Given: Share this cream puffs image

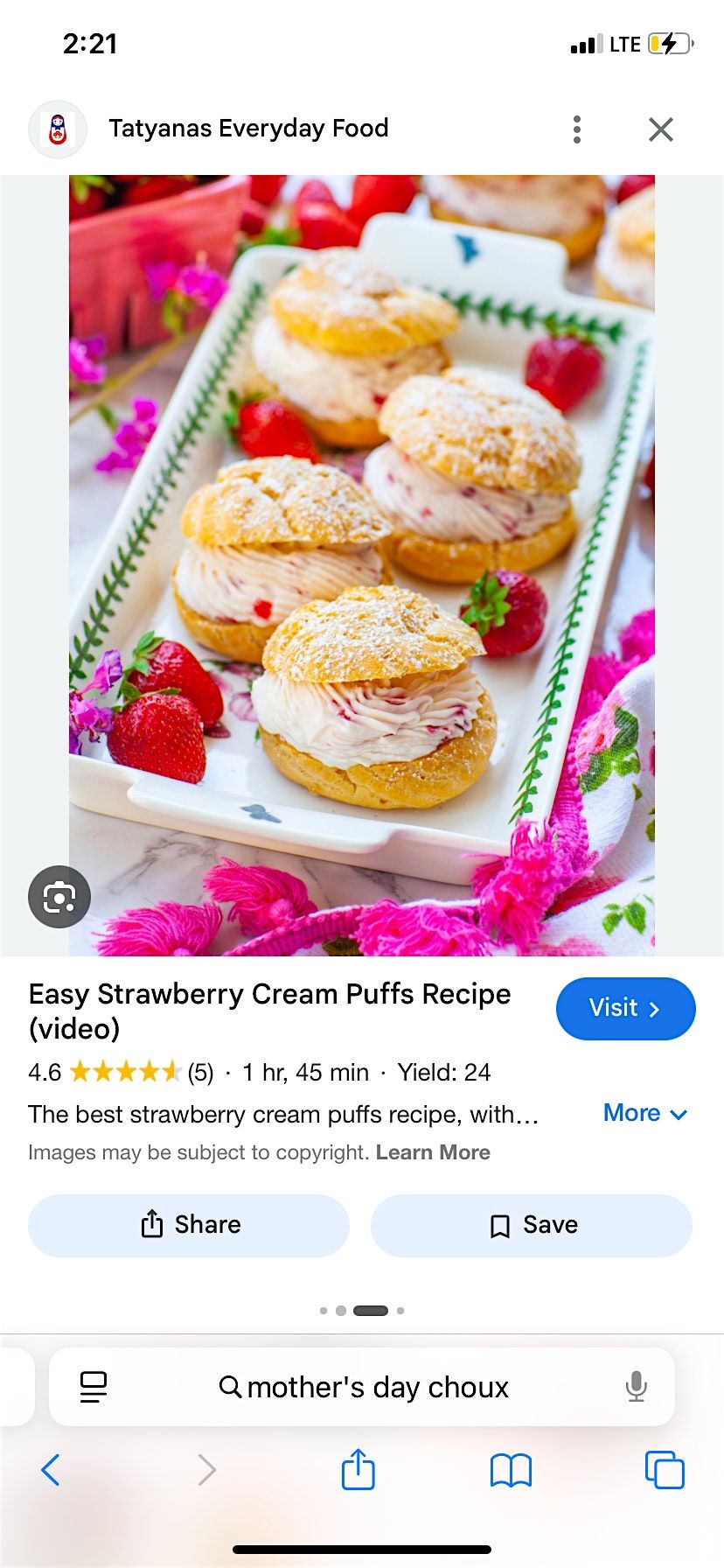Looking at the screenshot, I should [189, 1225].
